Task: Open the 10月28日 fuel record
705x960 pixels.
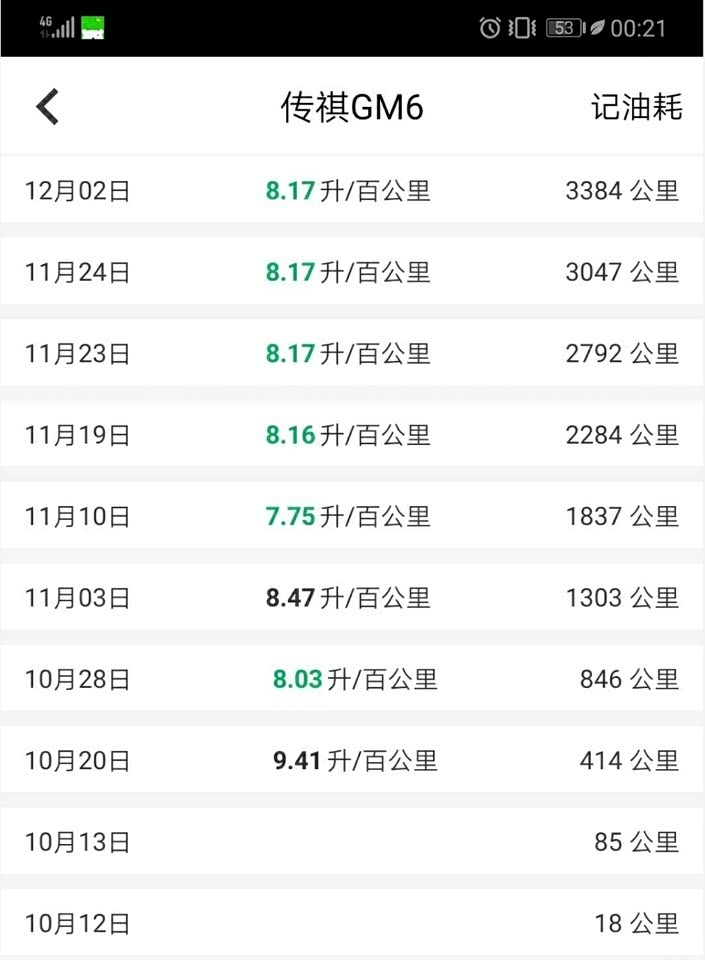Action: pos(352,680)
